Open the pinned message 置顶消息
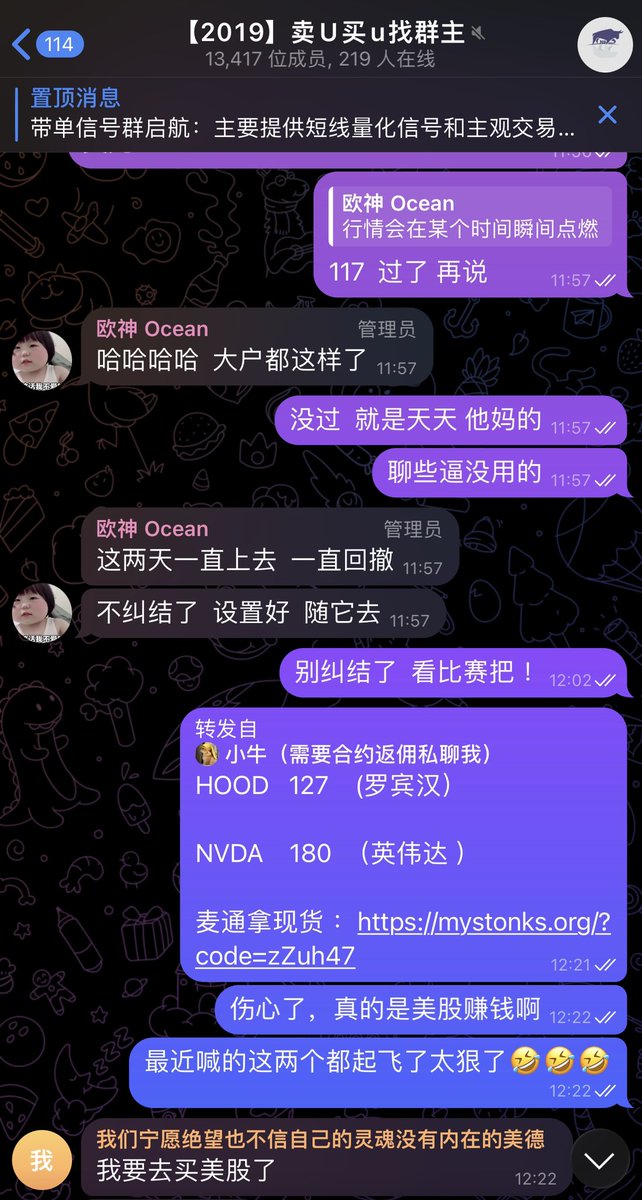 coord(300,114)
